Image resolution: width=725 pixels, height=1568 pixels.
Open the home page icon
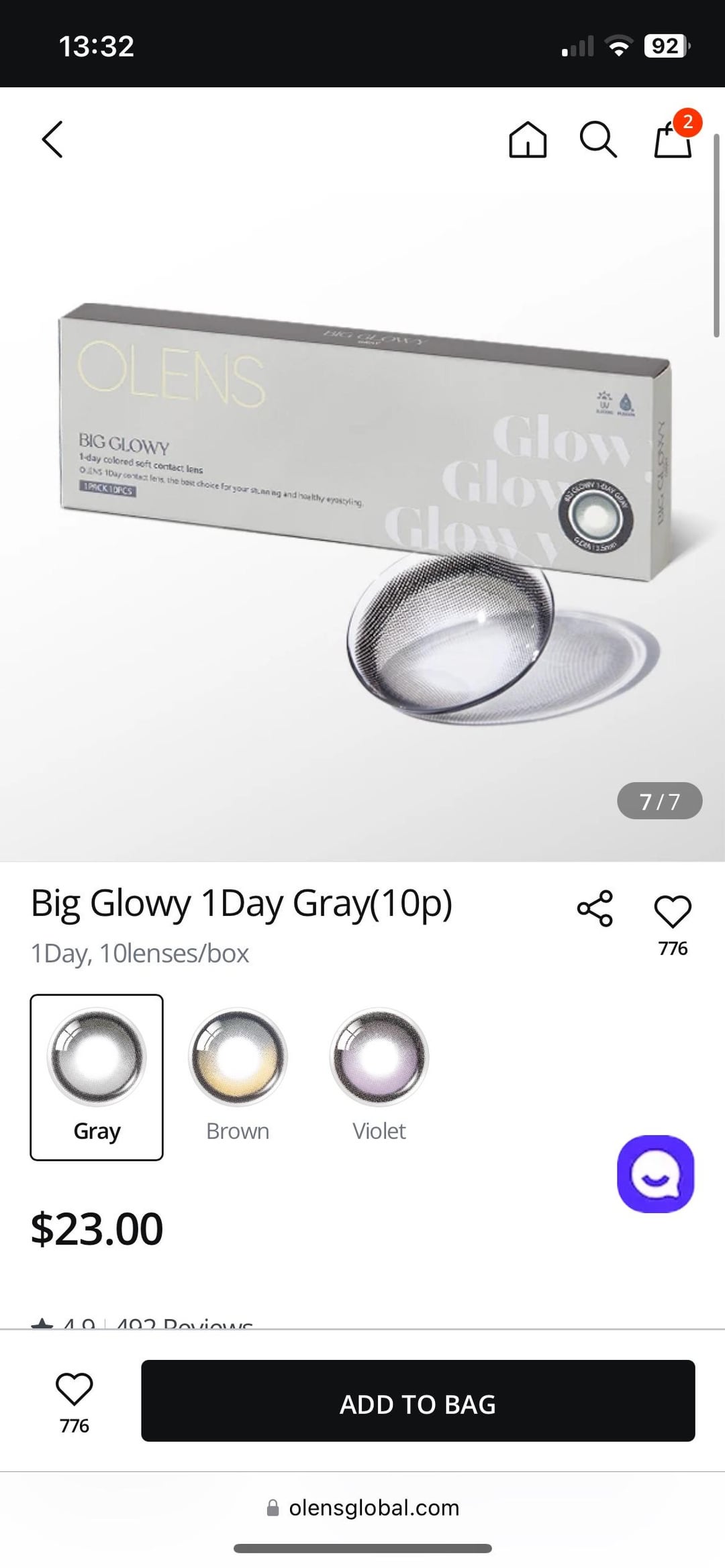[x=528, y=140]
